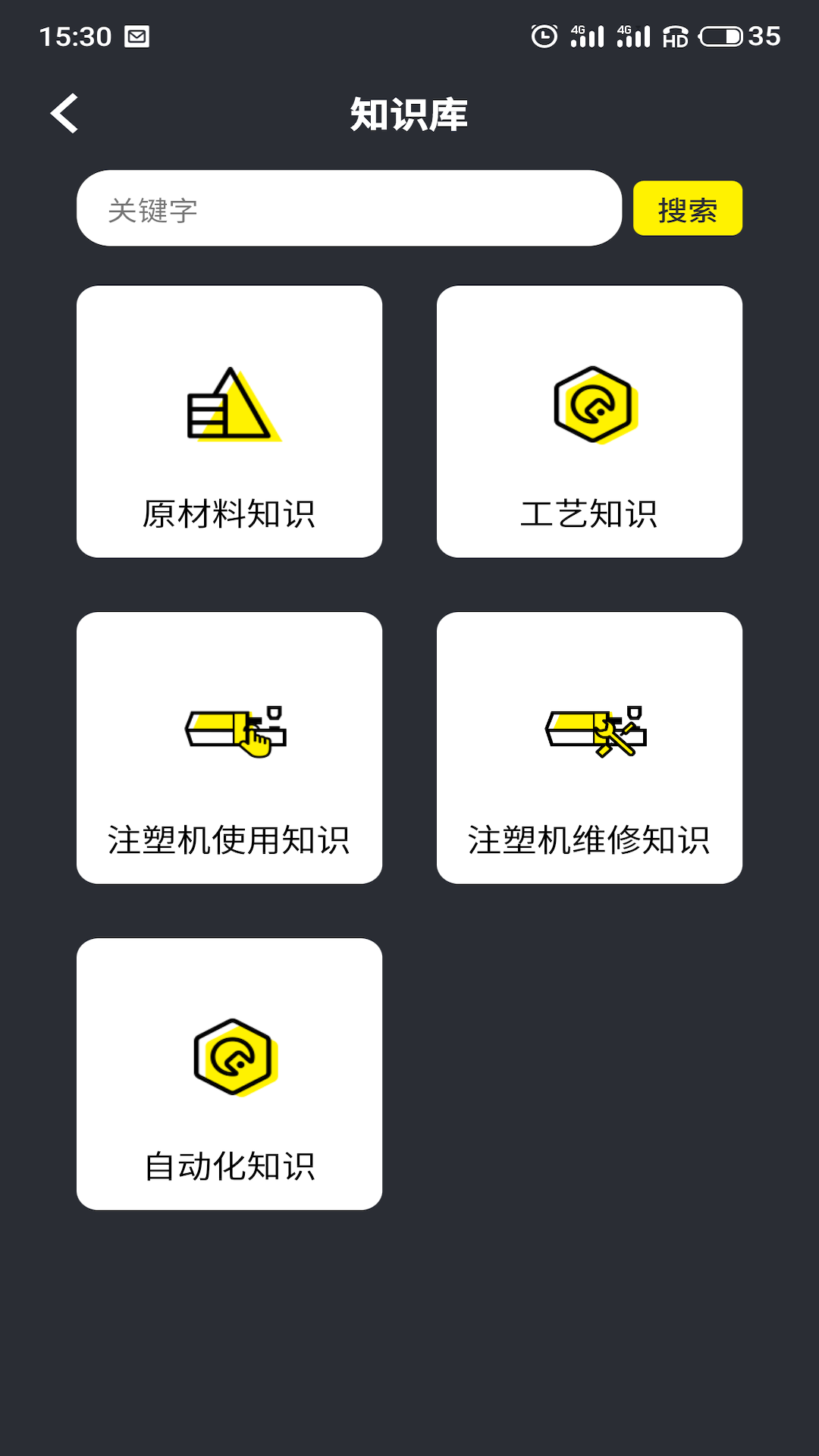Viewport: 819px width, 1456px height.
Task: Select 注塑机使用知识 category
Action: click(229, 748)
